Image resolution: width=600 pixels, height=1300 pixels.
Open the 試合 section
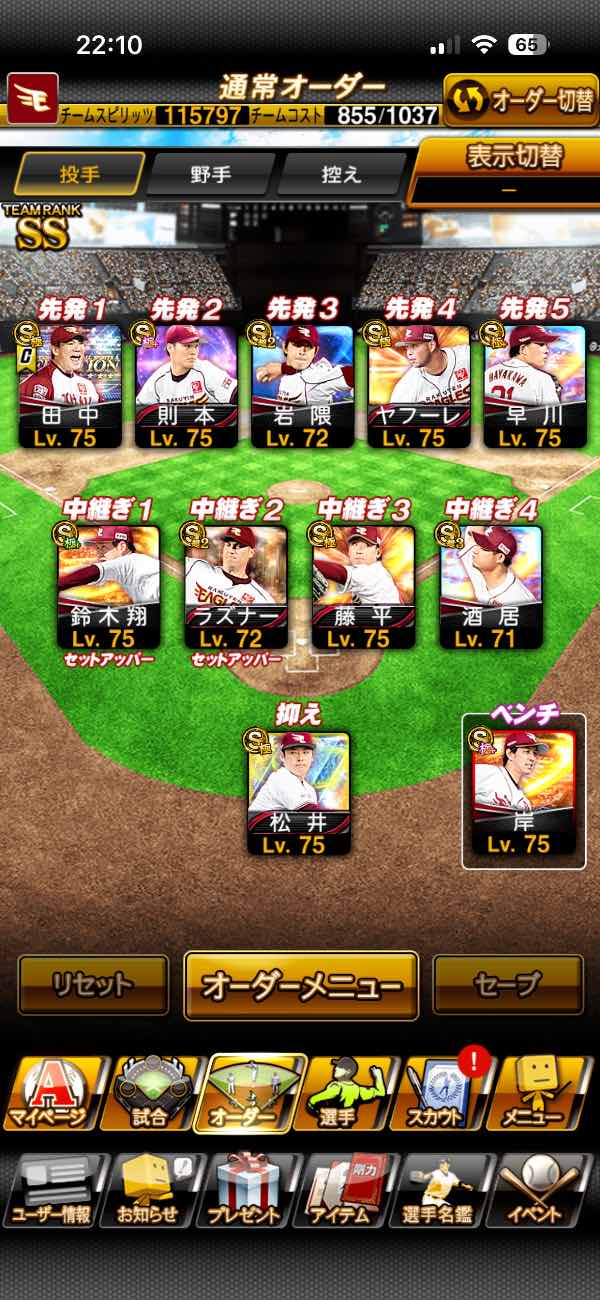pyautogui.click(x=149, y=1094)
